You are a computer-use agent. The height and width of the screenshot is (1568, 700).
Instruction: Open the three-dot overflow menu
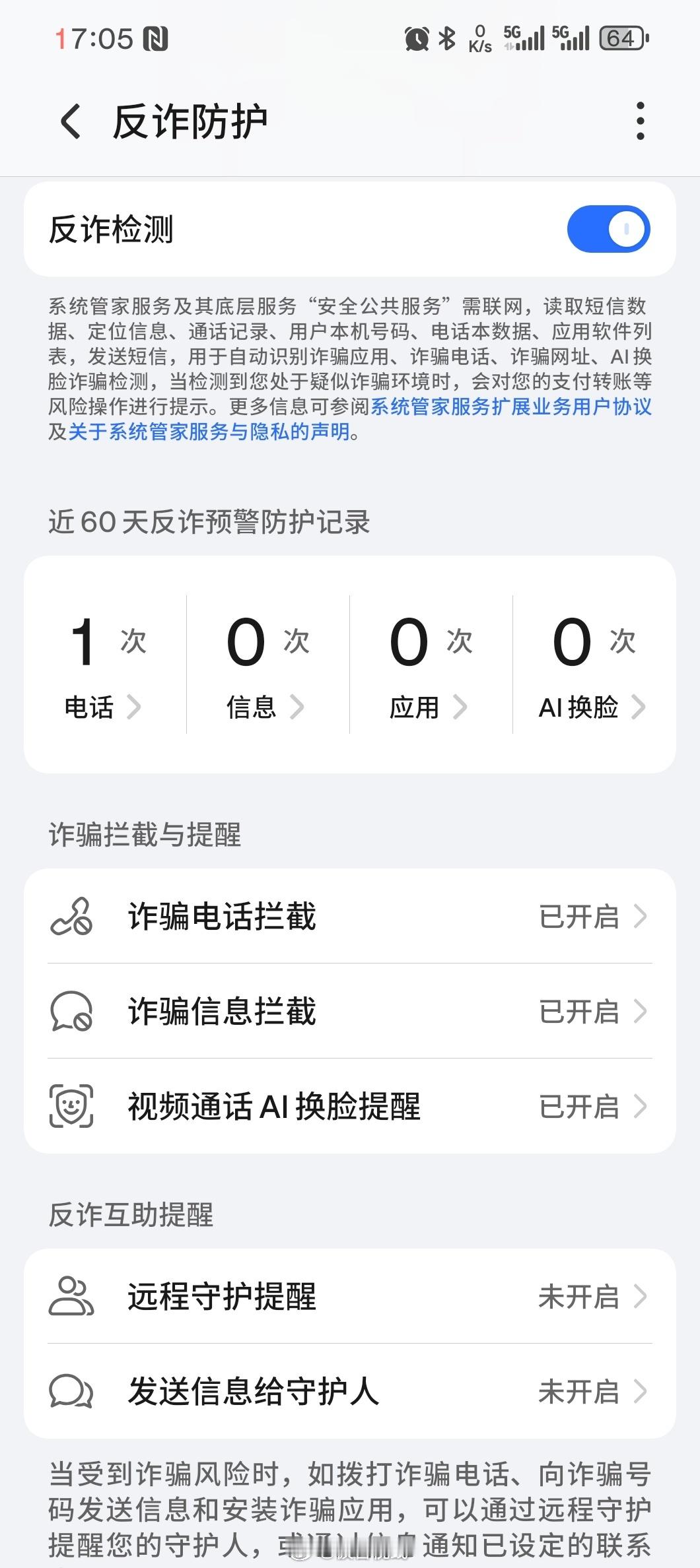pos(639,121)
